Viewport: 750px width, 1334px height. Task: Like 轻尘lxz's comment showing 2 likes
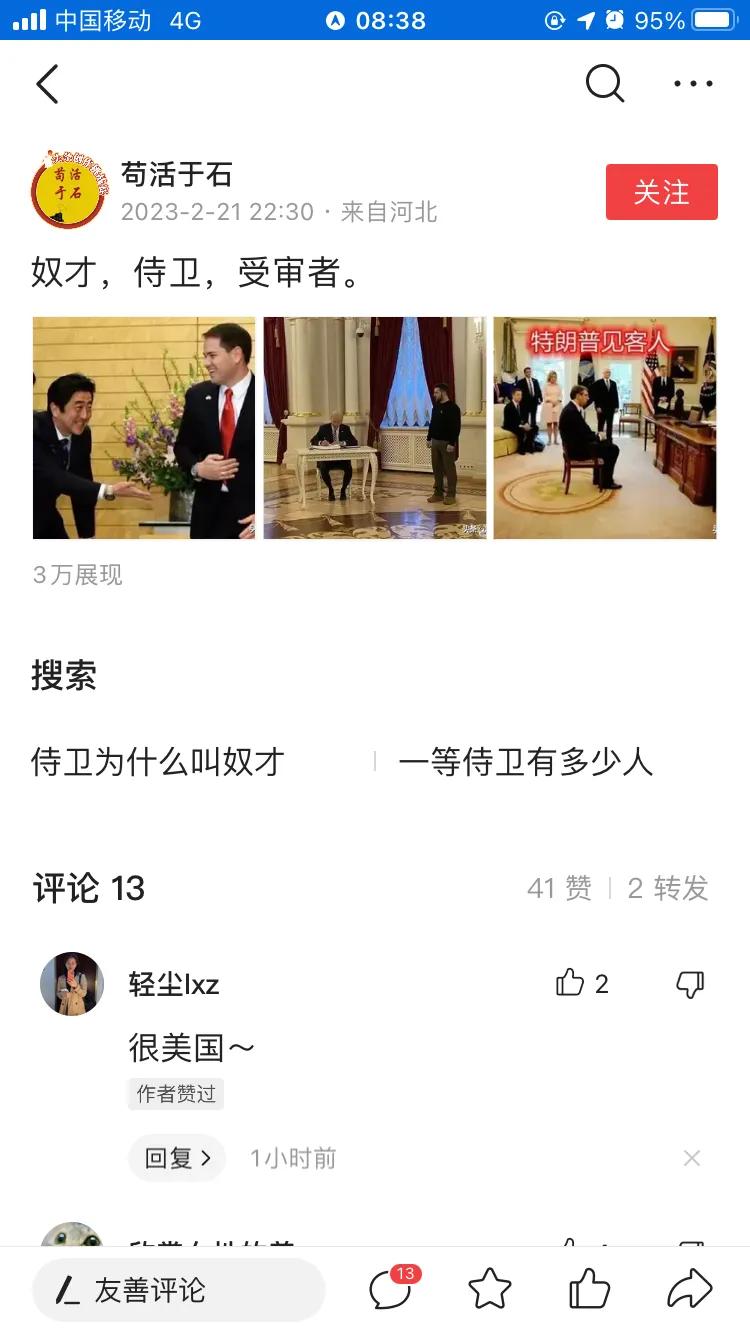pos(580,984)
